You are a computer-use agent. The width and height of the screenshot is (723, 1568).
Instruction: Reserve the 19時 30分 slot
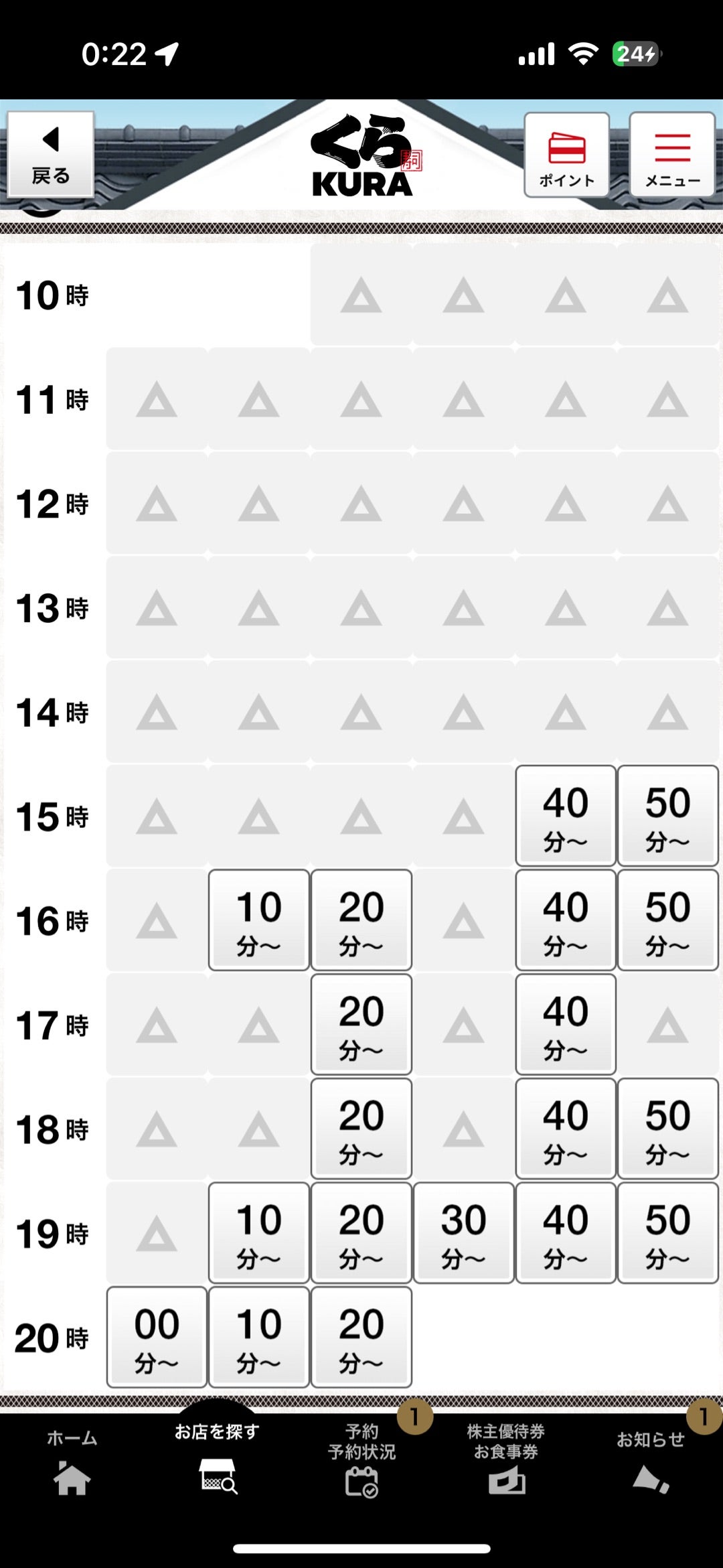[x=463, y=1233]
